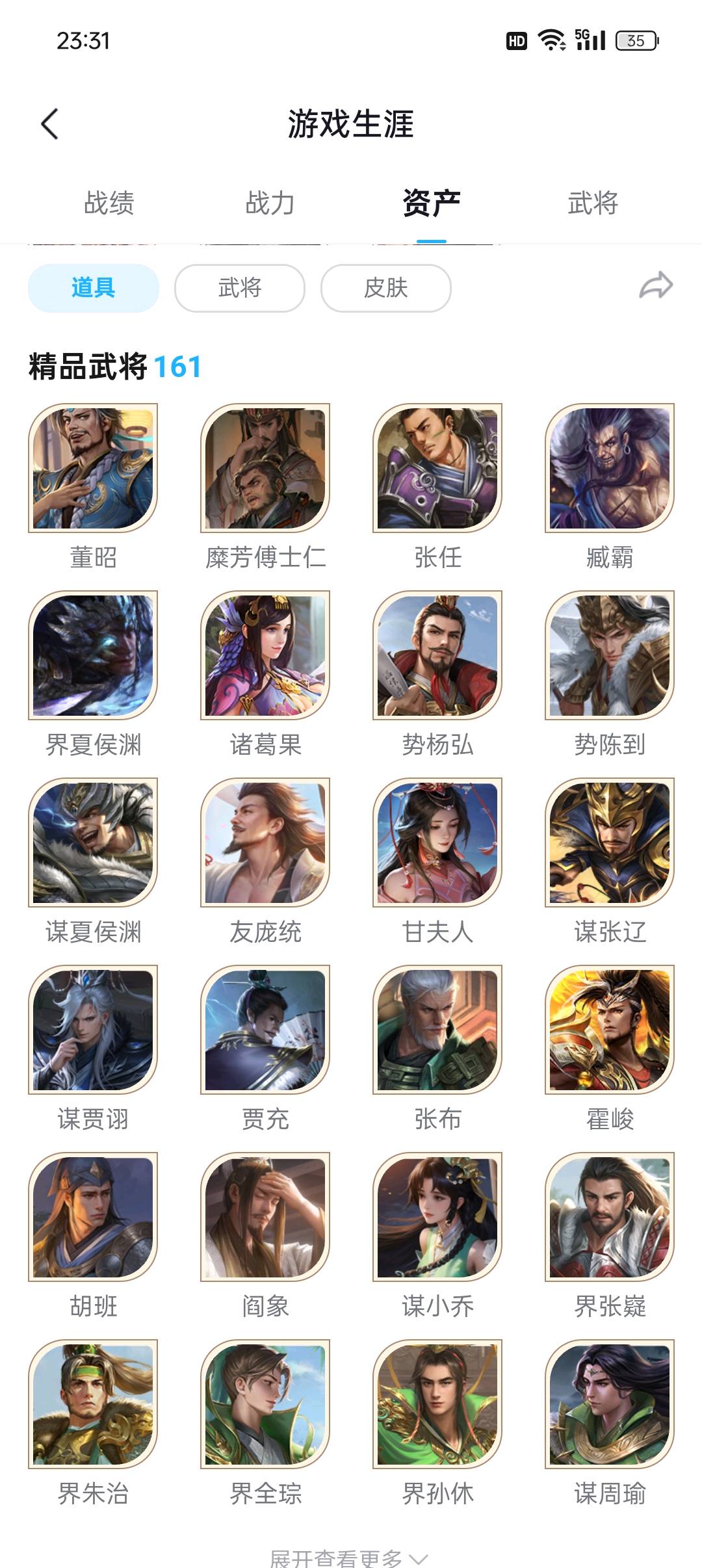Open the 甘夫人 hero tile
702x1568 pixels.
point(437,843)
